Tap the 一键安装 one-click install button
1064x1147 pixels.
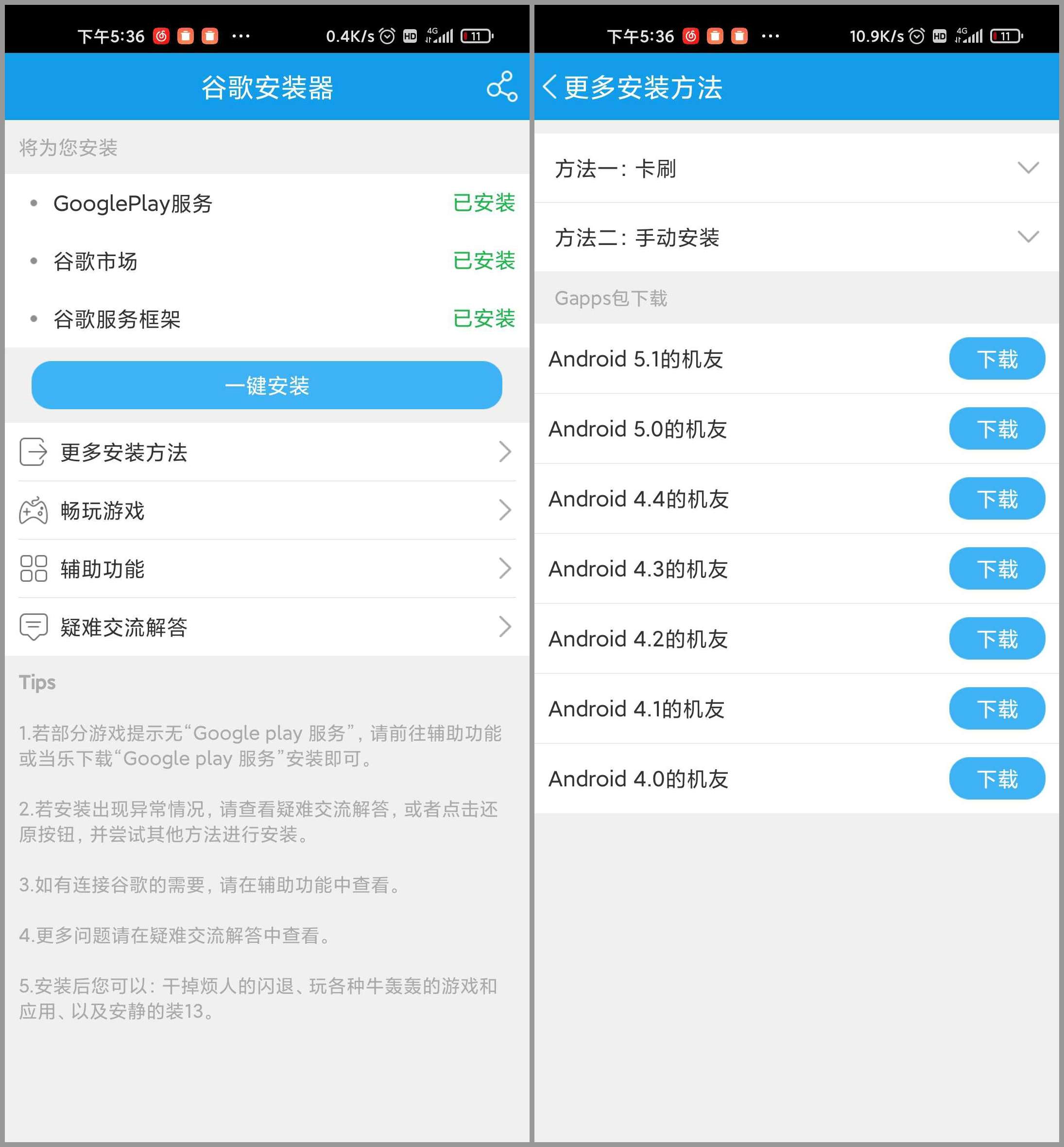click(267, 385)
